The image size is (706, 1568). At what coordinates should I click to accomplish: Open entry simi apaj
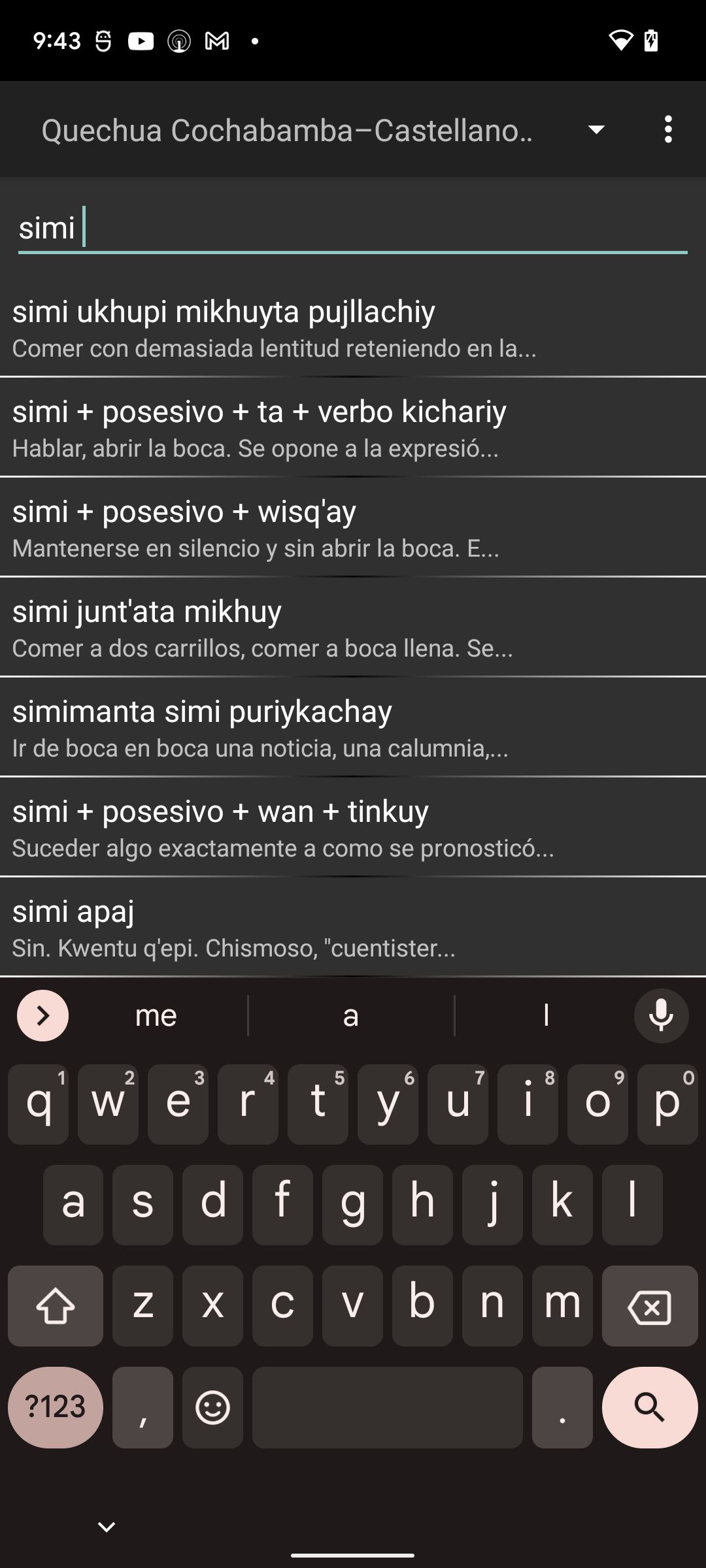tap(353, 928)
